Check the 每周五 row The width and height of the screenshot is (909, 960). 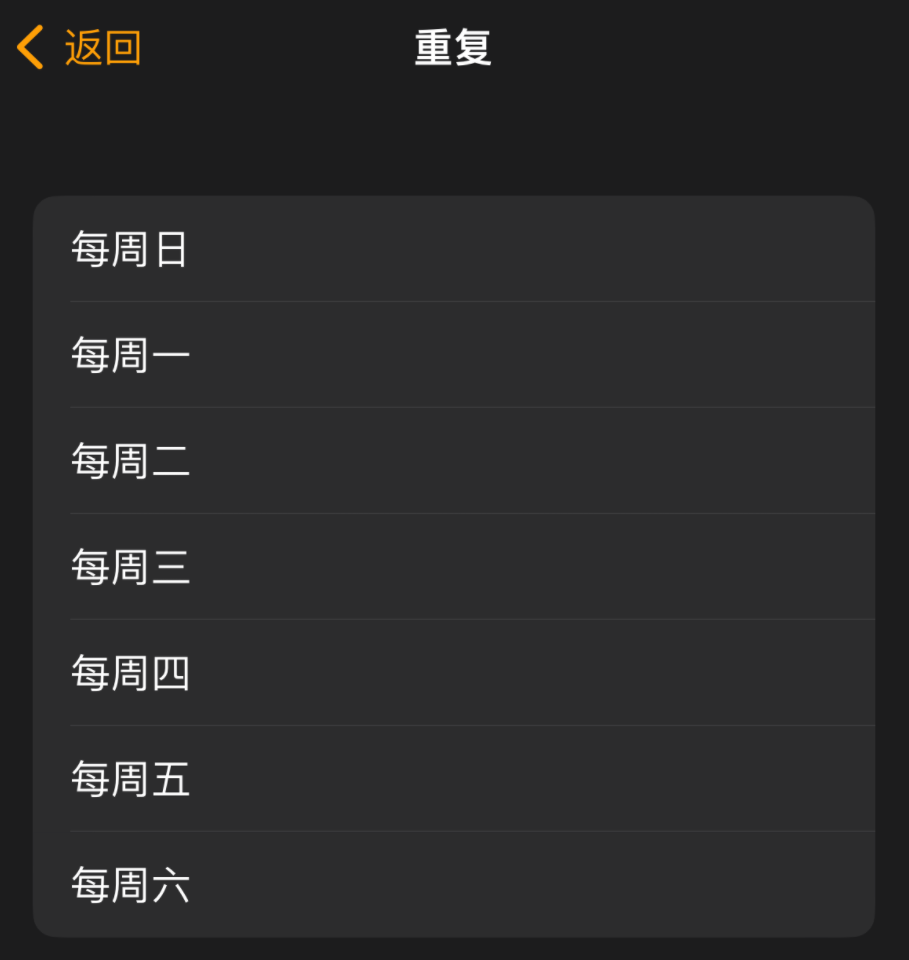[453, 779]
